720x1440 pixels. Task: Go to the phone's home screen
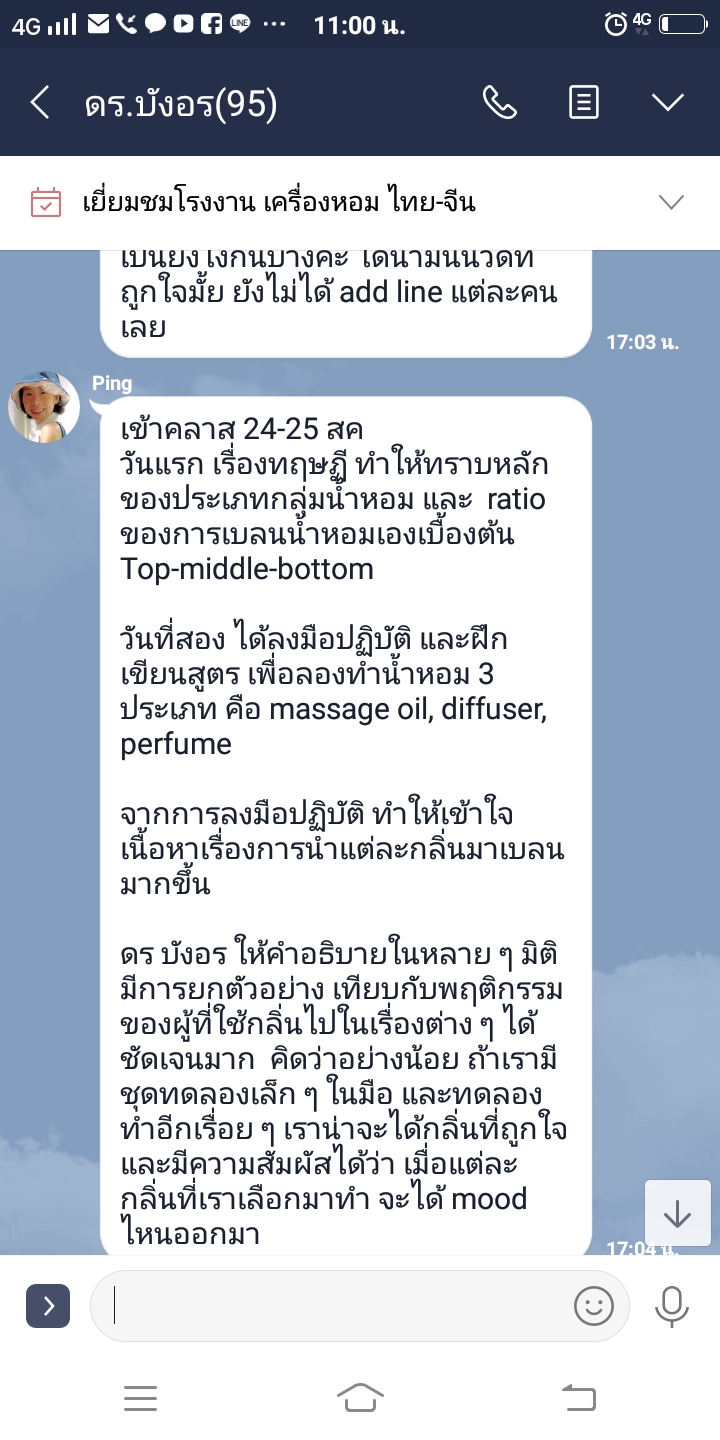[360, 1398]
